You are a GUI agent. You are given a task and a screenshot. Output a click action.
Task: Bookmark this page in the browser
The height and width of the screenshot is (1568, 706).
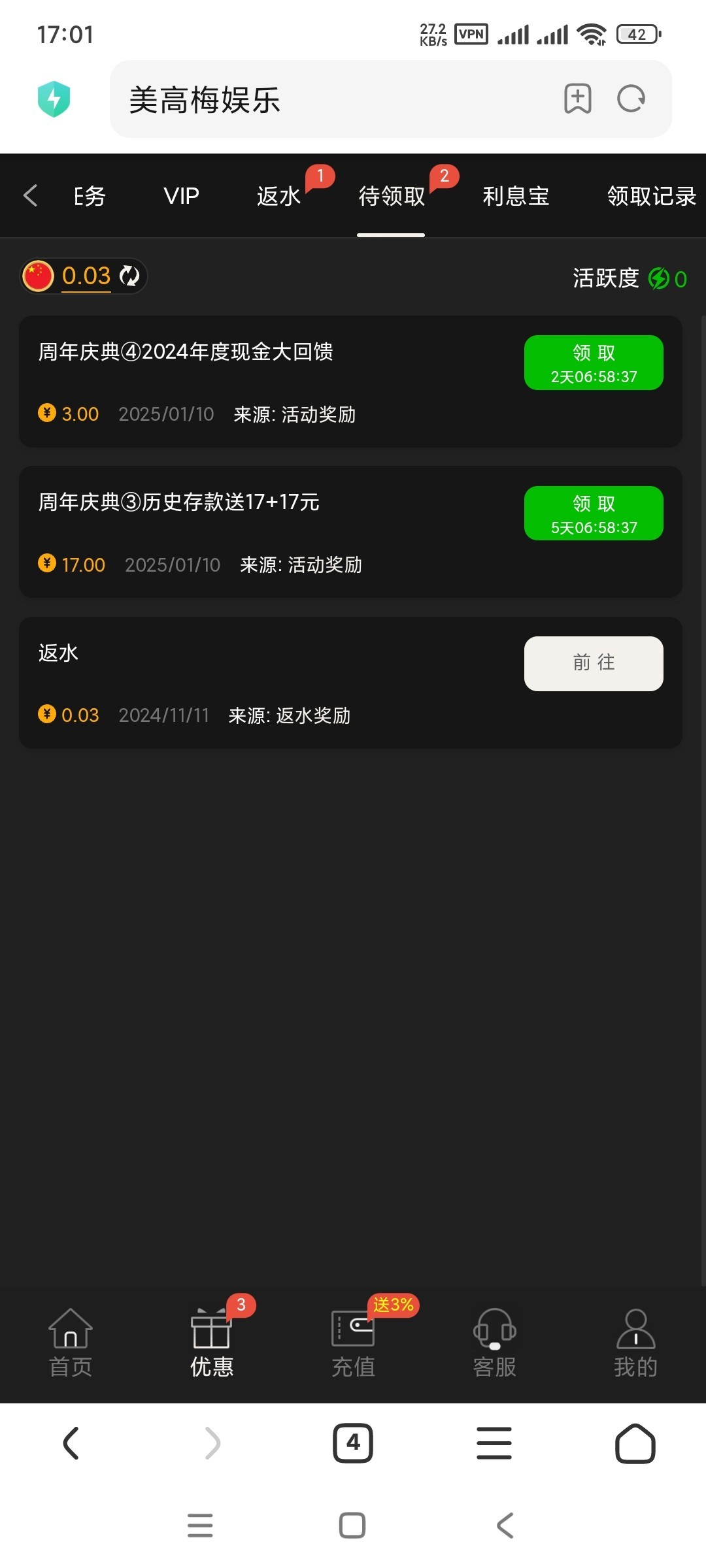(x=577, y=99)
